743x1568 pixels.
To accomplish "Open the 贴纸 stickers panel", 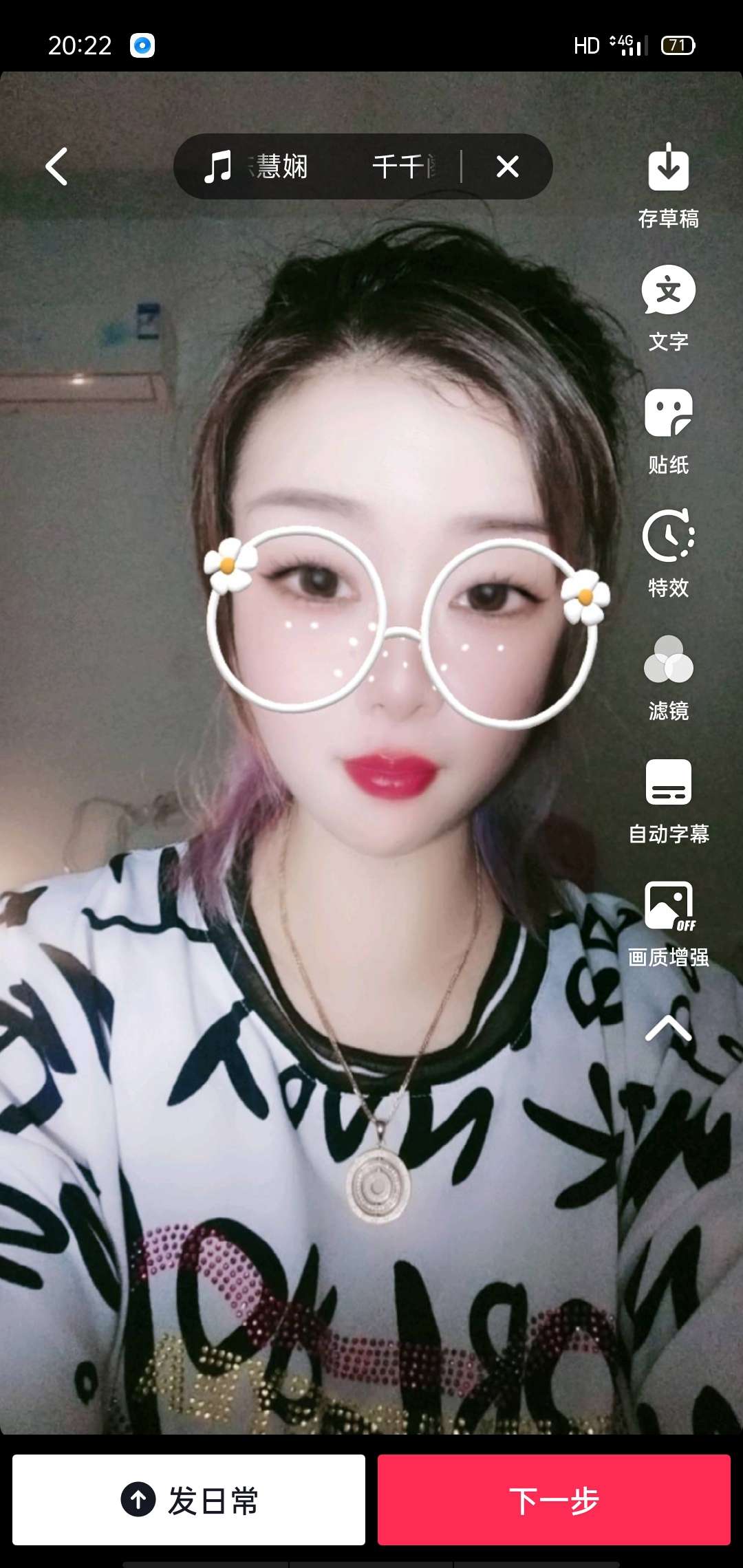I will tap(668, 431).
